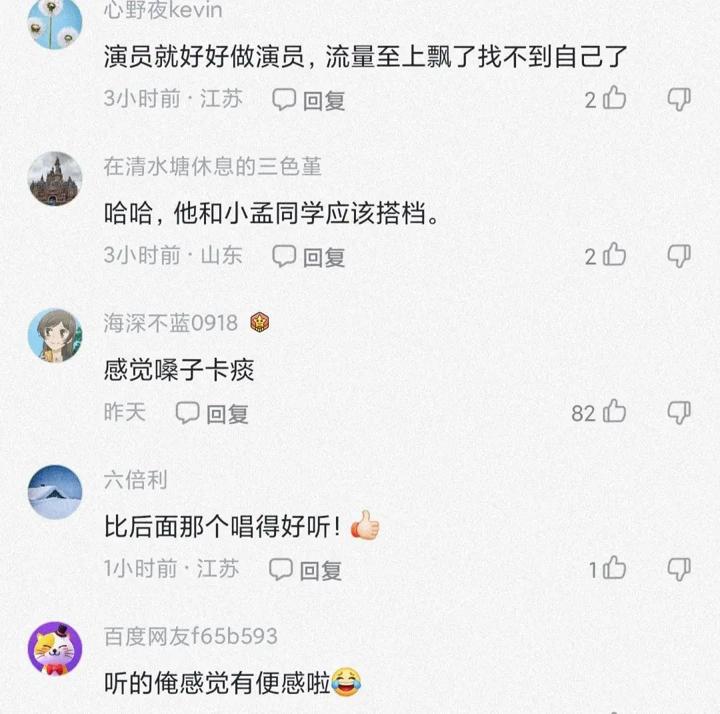This screenshot has height=714, width=720.
Task: Reply to 在清水塘休息的三色堇's comment
Action: (x=309, y=257)
